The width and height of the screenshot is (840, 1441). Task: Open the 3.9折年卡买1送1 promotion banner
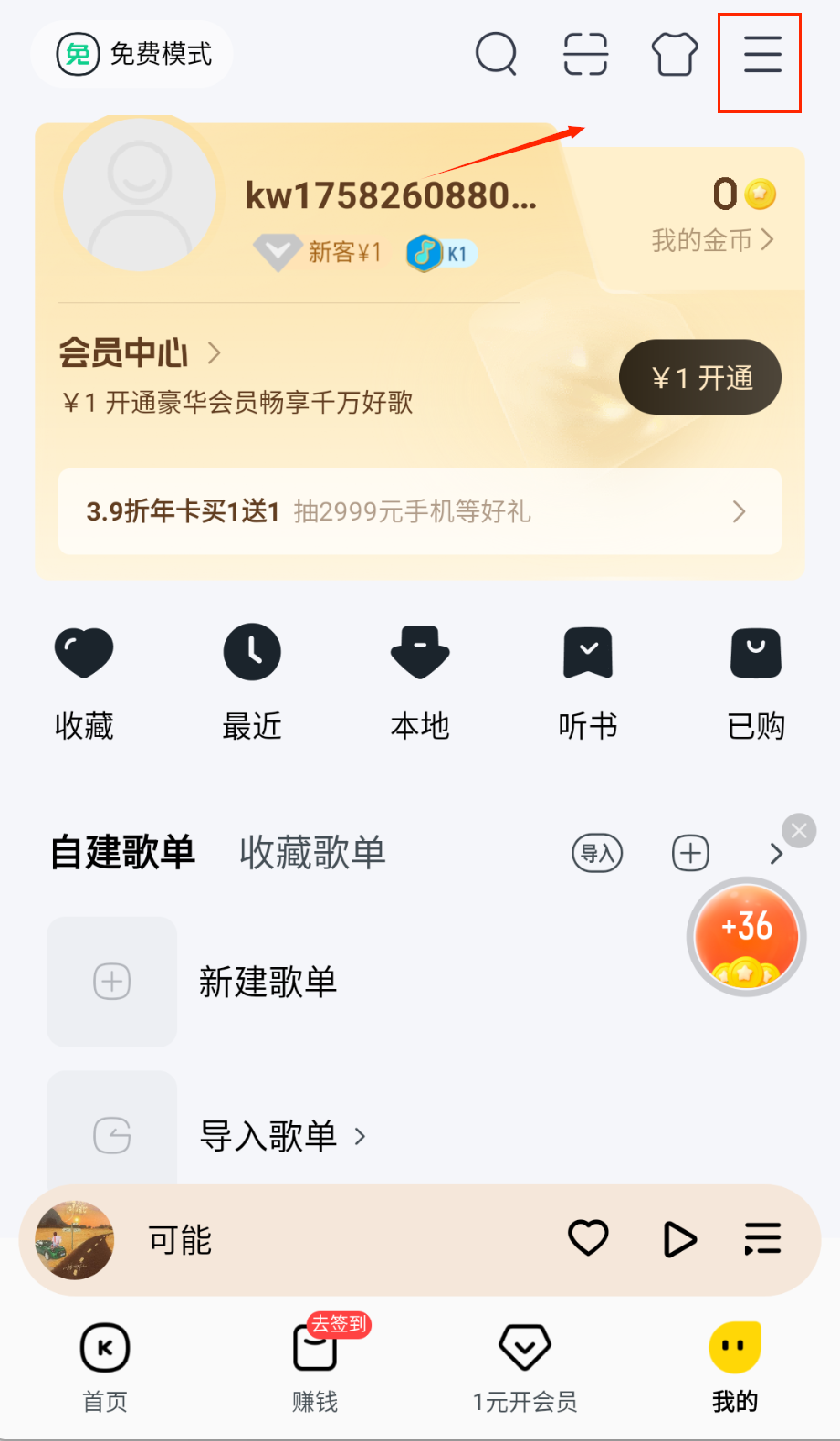(x=419, y=511)
